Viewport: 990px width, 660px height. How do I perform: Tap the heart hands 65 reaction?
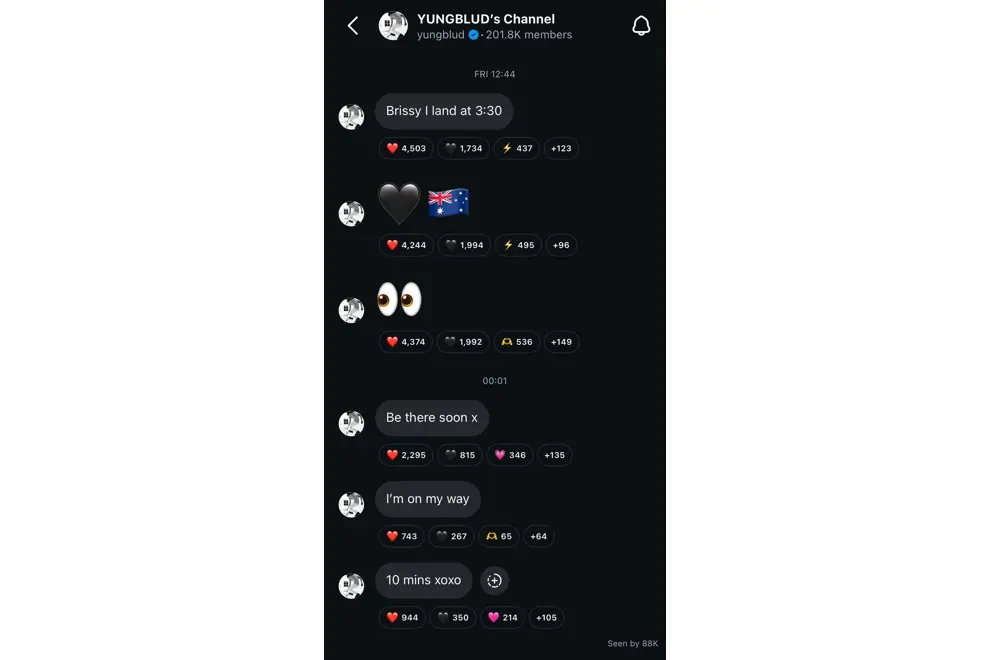[499, 536]
